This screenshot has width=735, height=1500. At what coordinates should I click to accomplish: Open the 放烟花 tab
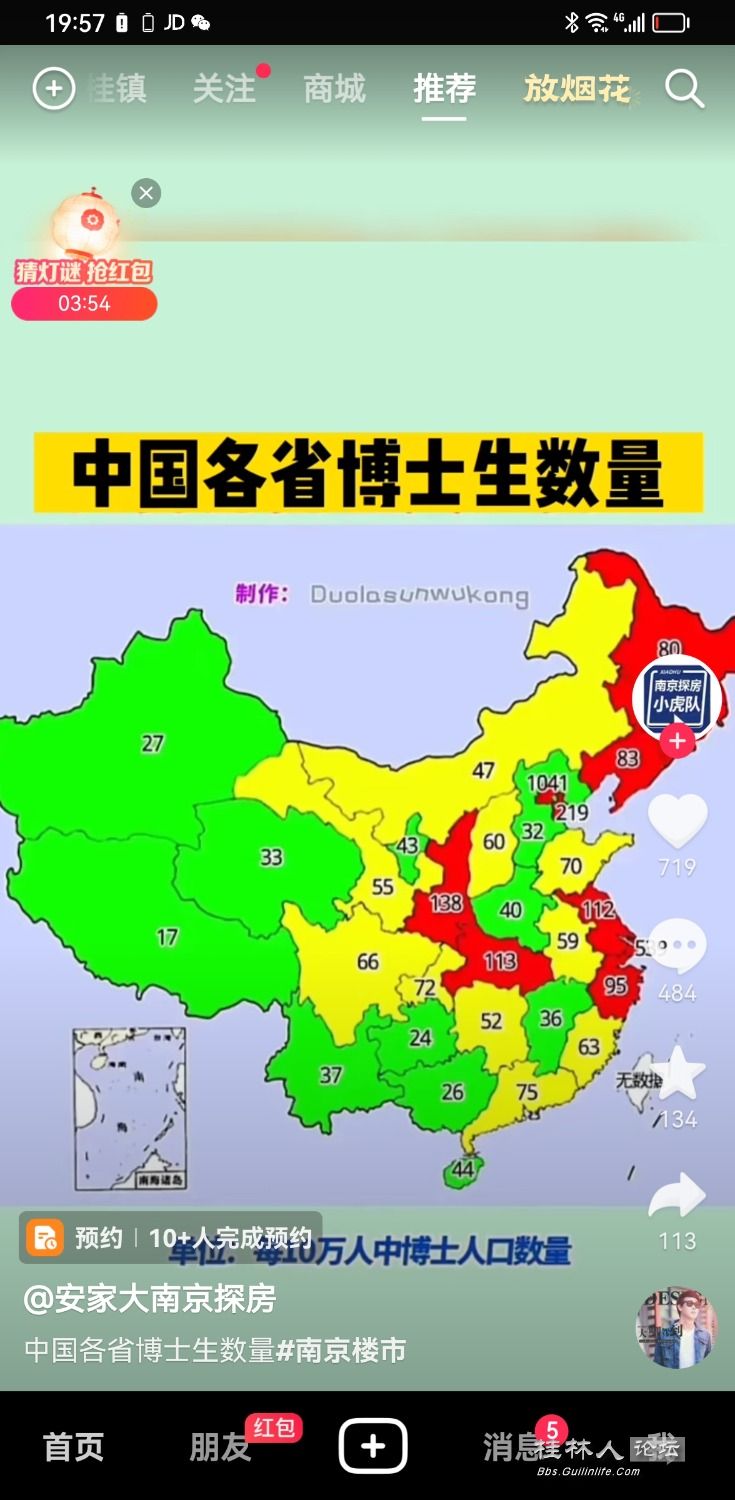[x=577, y=89]
